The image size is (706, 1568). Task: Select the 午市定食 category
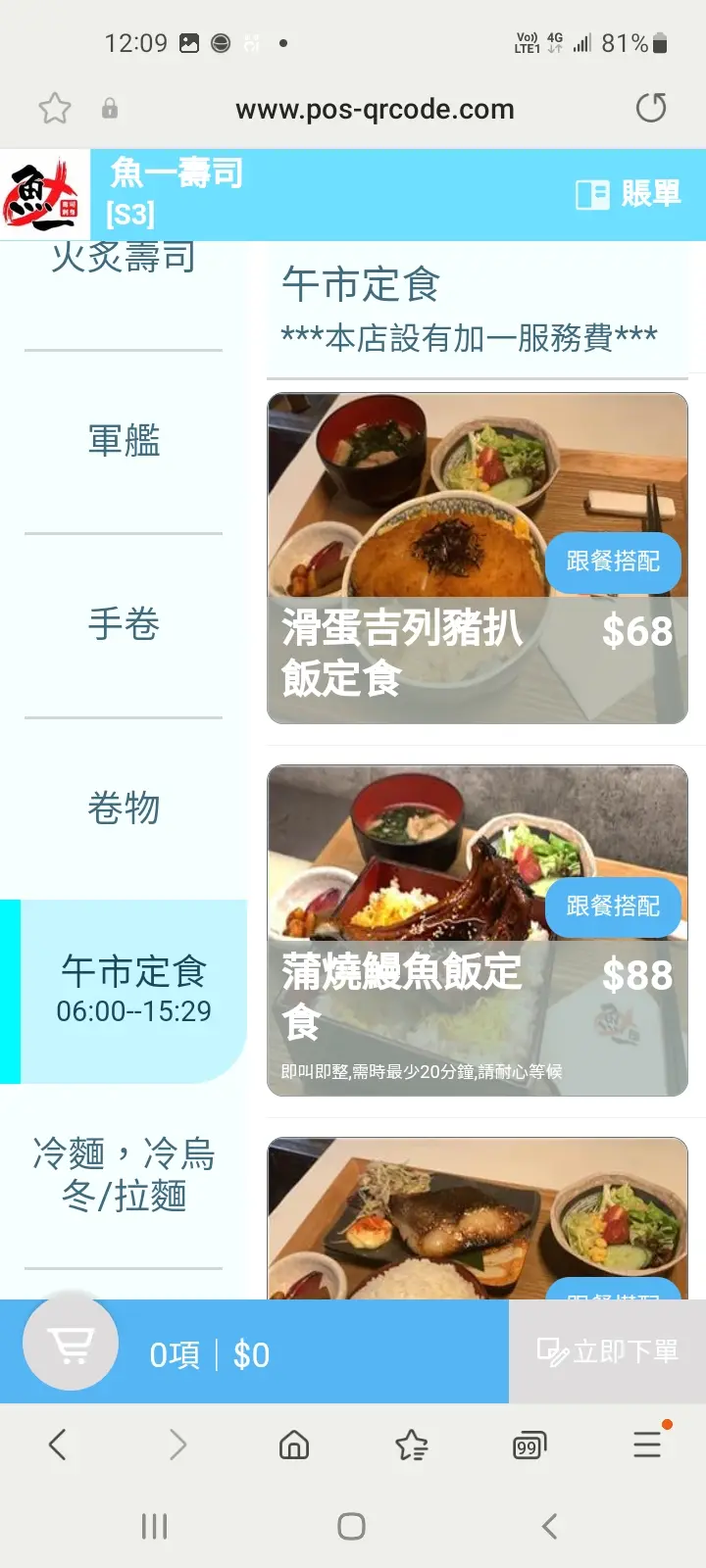(133, 990)
